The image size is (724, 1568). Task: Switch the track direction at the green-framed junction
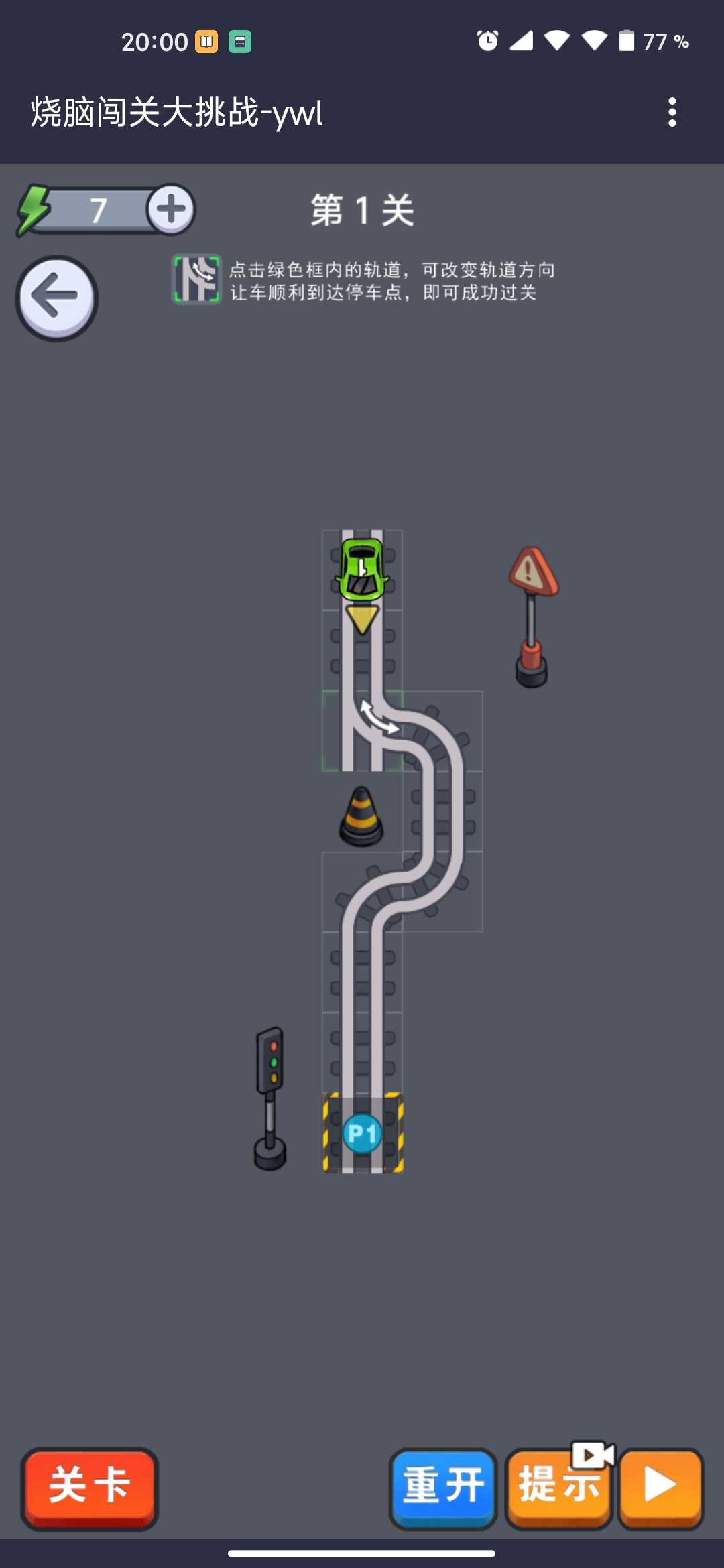[363, 731]
